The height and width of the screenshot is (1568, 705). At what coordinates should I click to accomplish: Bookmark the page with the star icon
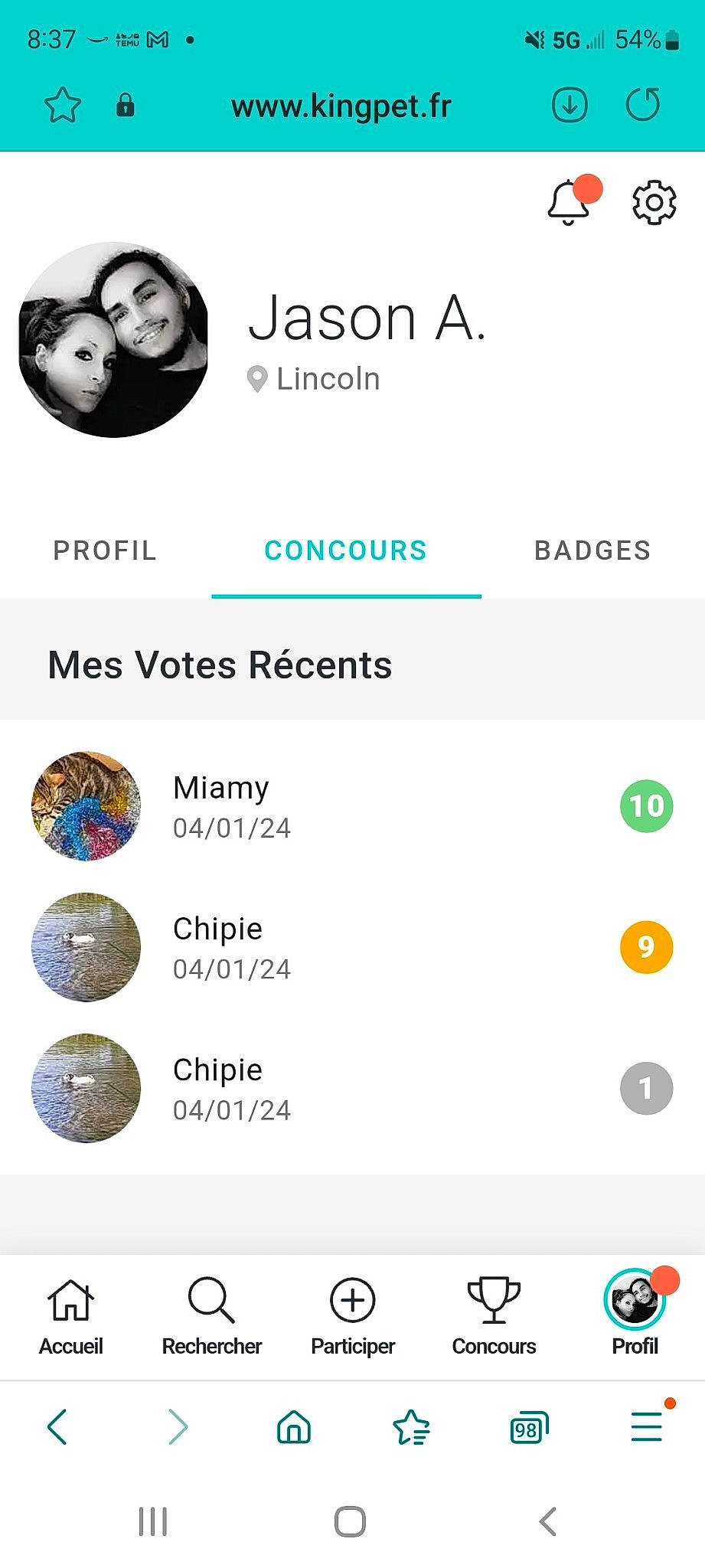click(61, 106)
